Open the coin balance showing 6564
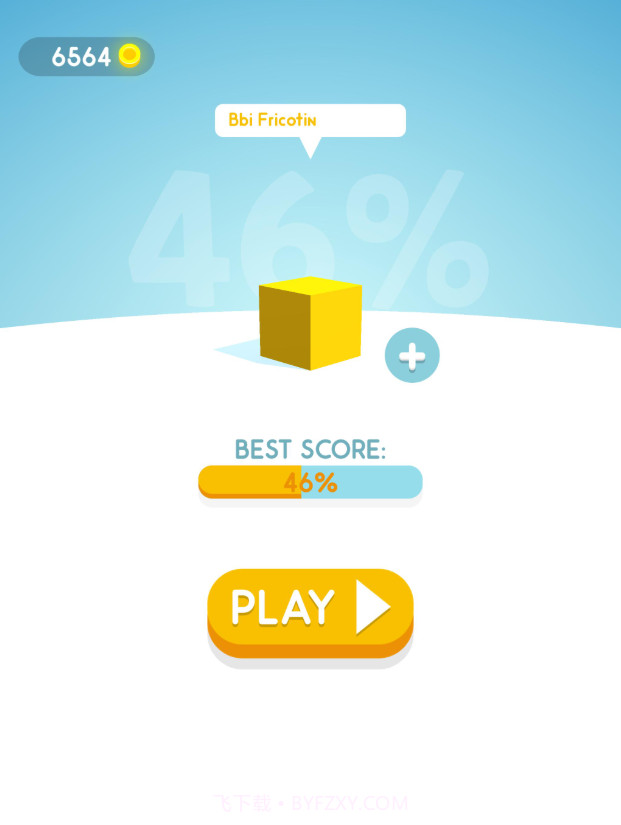This screenshot has width=621, height=825. pos(87,57)
